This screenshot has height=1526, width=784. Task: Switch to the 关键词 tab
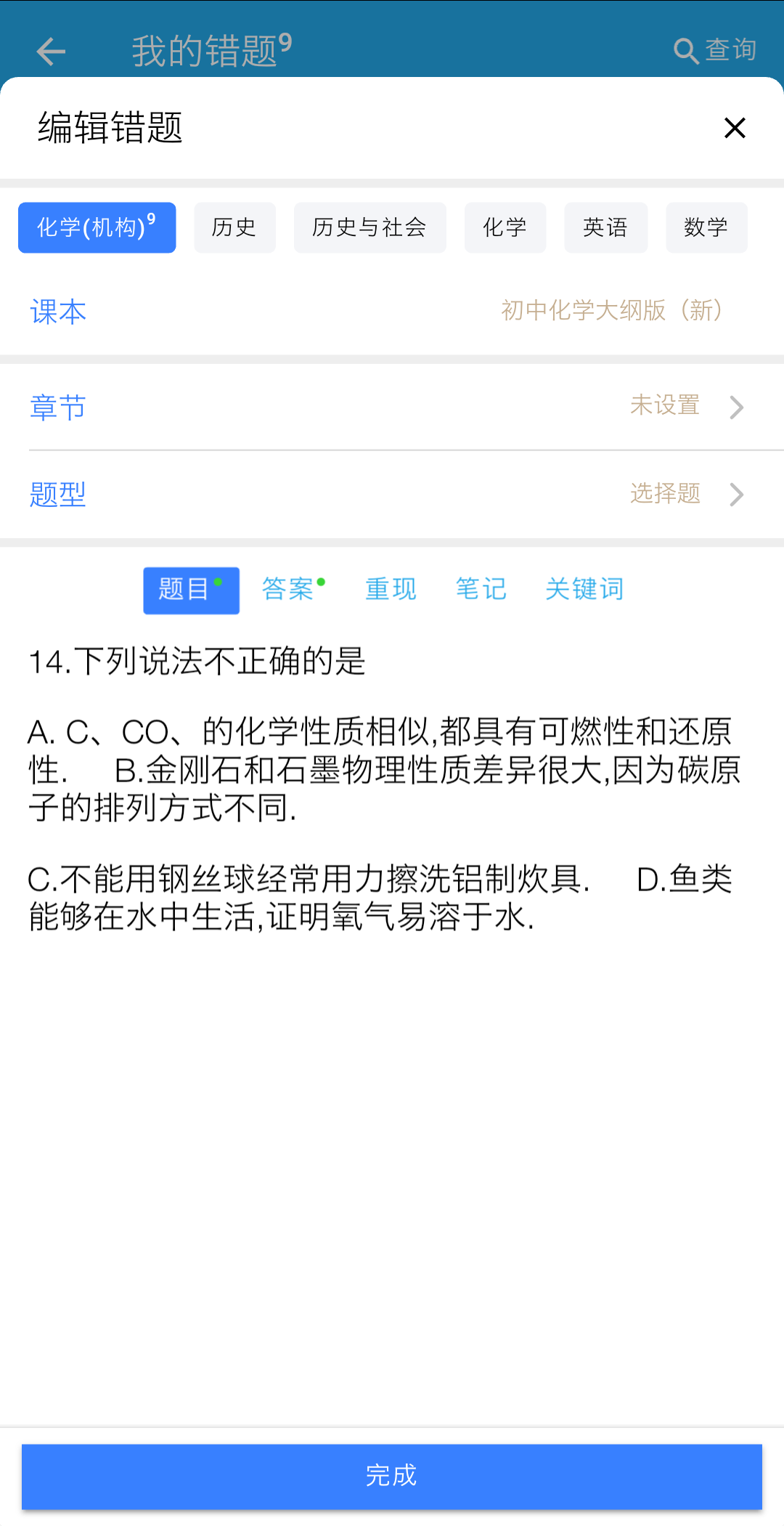pos(585,590)
